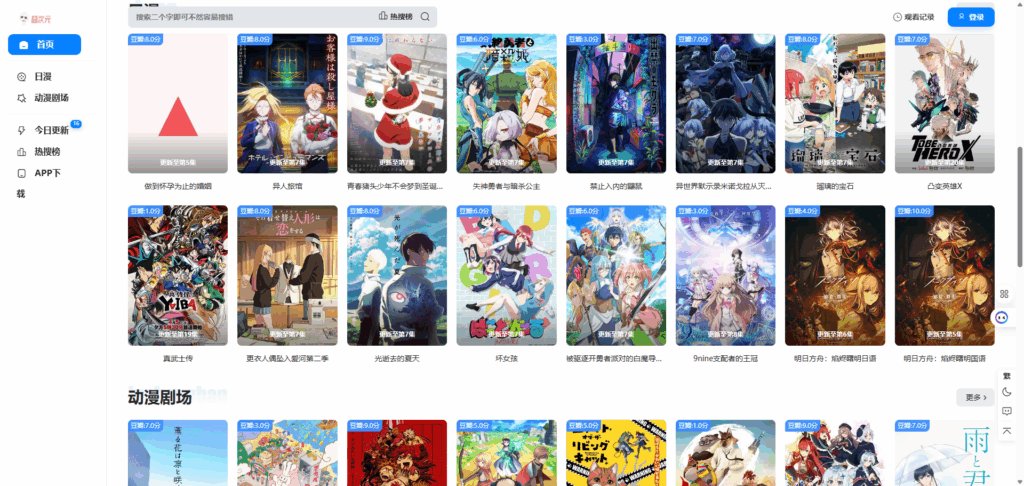The height and width of the screenshot is (486, 1024).
Task: Open the 光逝去的夏天 anime card
Action: [x=397, y=275]
